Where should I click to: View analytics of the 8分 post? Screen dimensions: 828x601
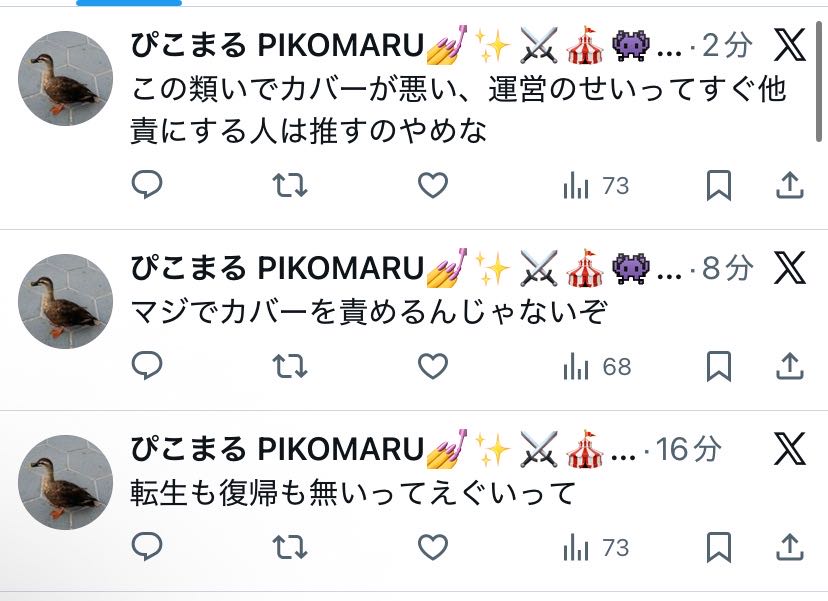click(x=597, y=367)
